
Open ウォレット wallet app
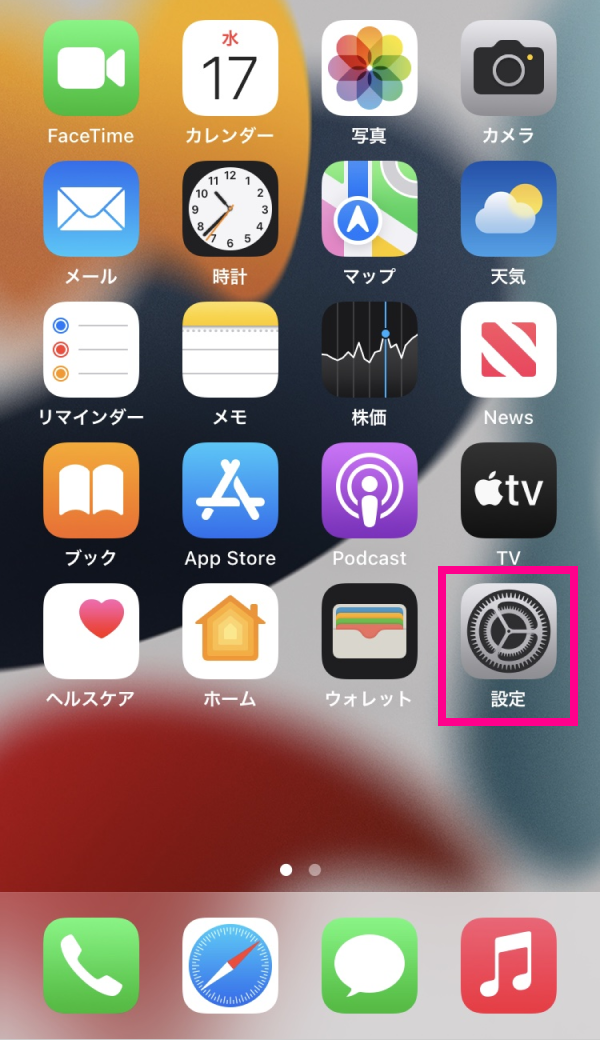369,631
